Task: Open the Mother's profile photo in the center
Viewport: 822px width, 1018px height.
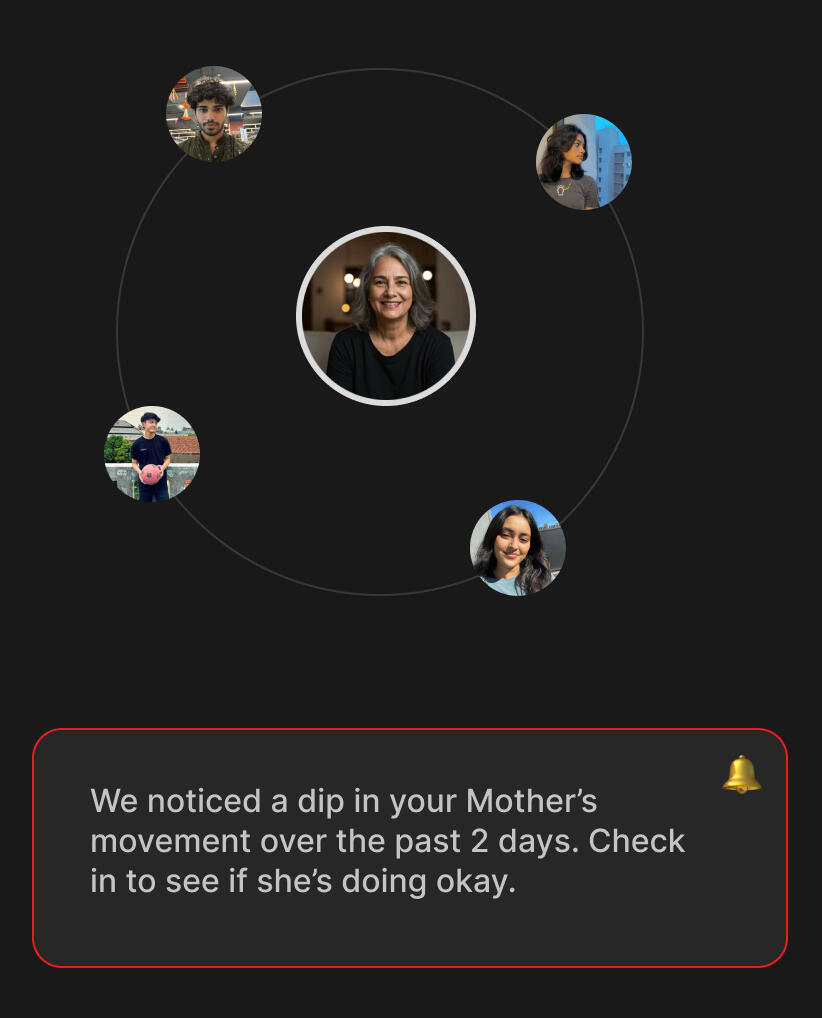Action: pos(386,316)
